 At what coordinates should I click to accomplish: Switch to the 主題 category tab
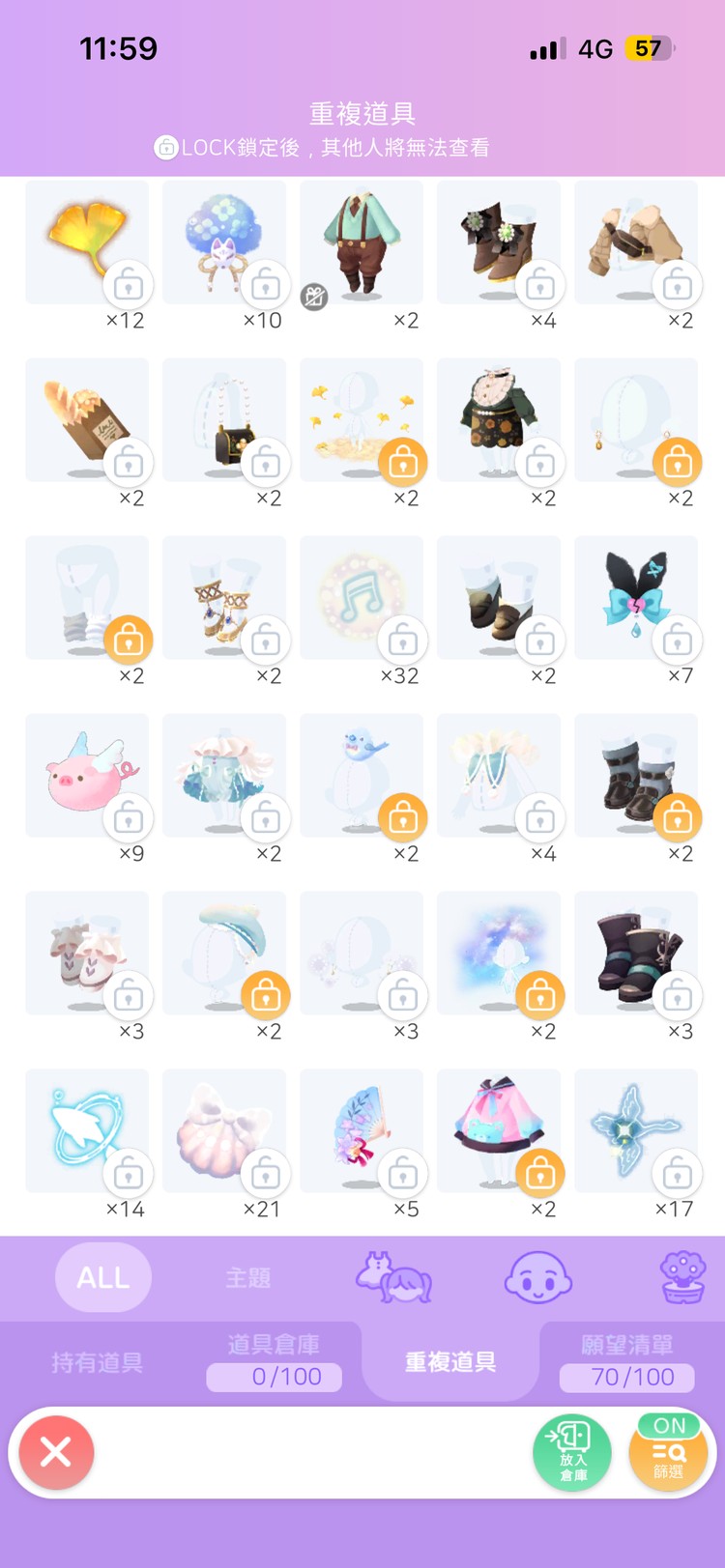click(248, 1277)
